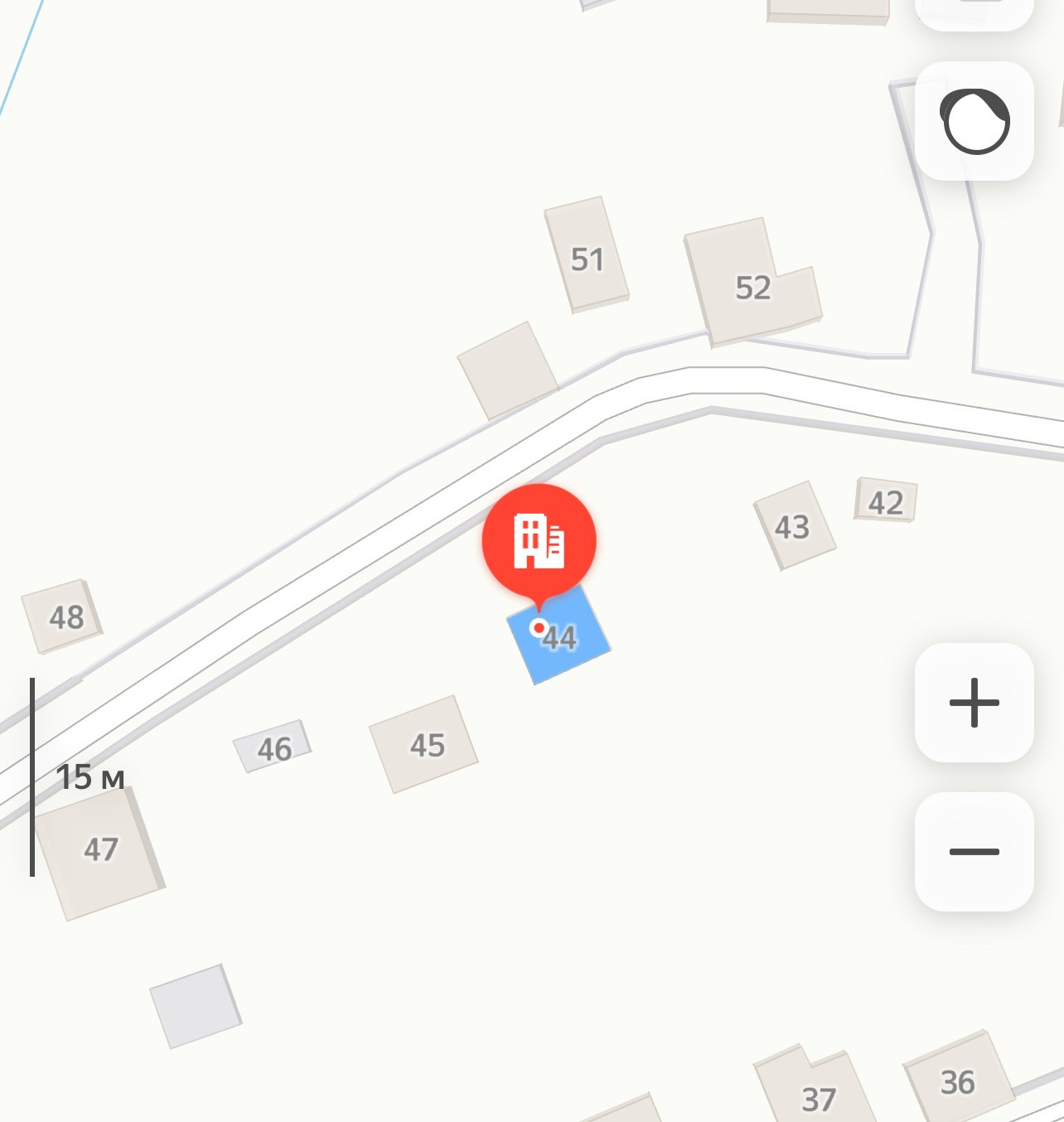Viewport: 1064px width, 1122px height.
Task: Zoom in with the plus button
Action: coord(974,703)
